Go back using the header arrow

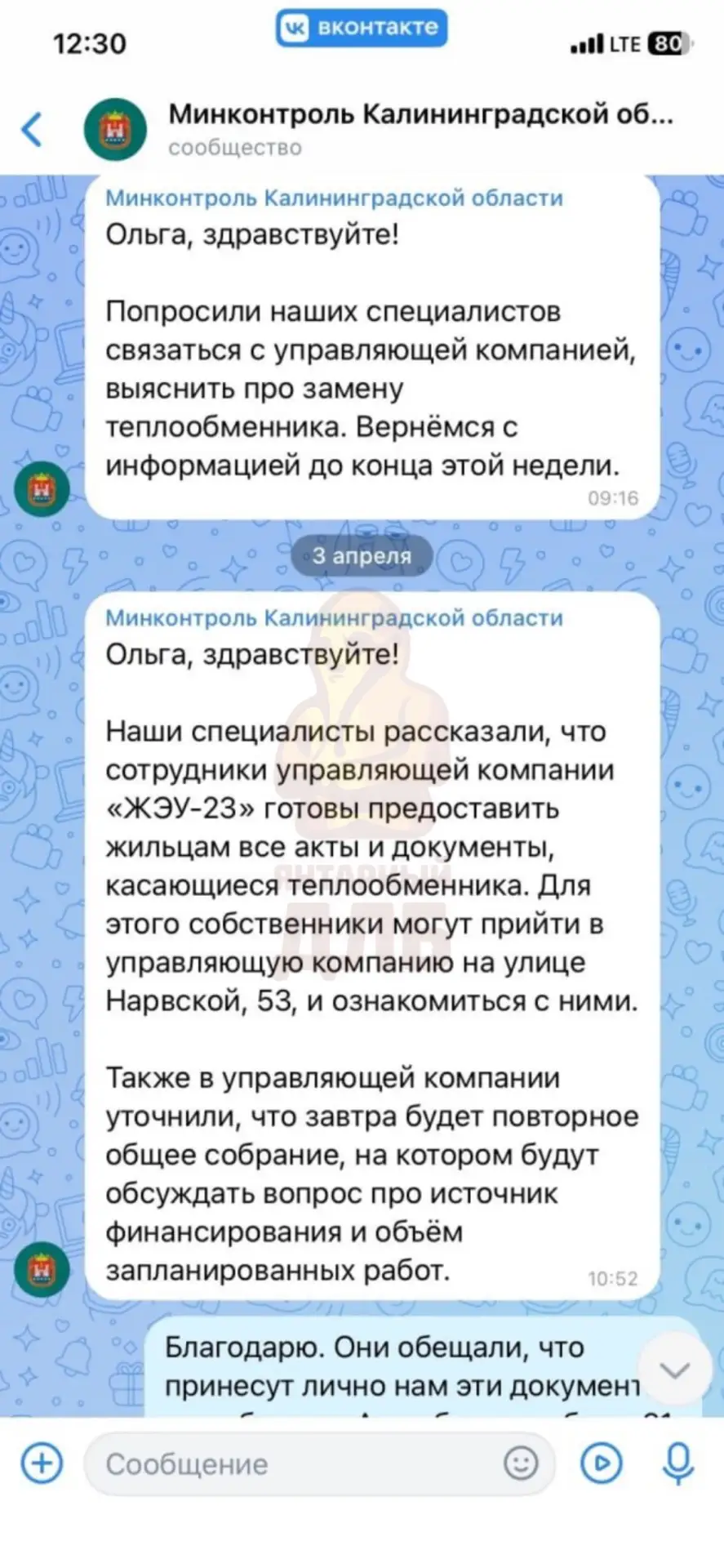click(33, 130)
